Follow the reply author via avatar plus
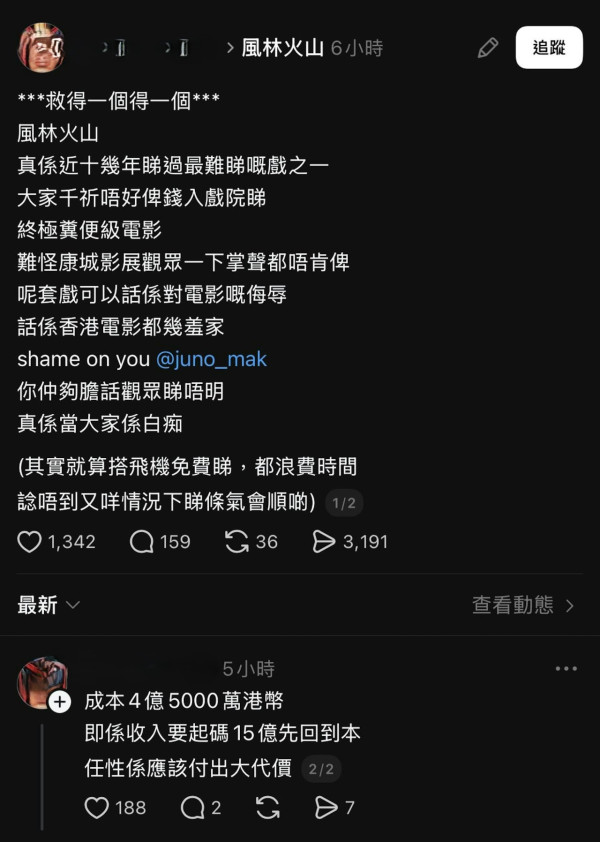Screen dimensions: 600x842 [60, 703]
